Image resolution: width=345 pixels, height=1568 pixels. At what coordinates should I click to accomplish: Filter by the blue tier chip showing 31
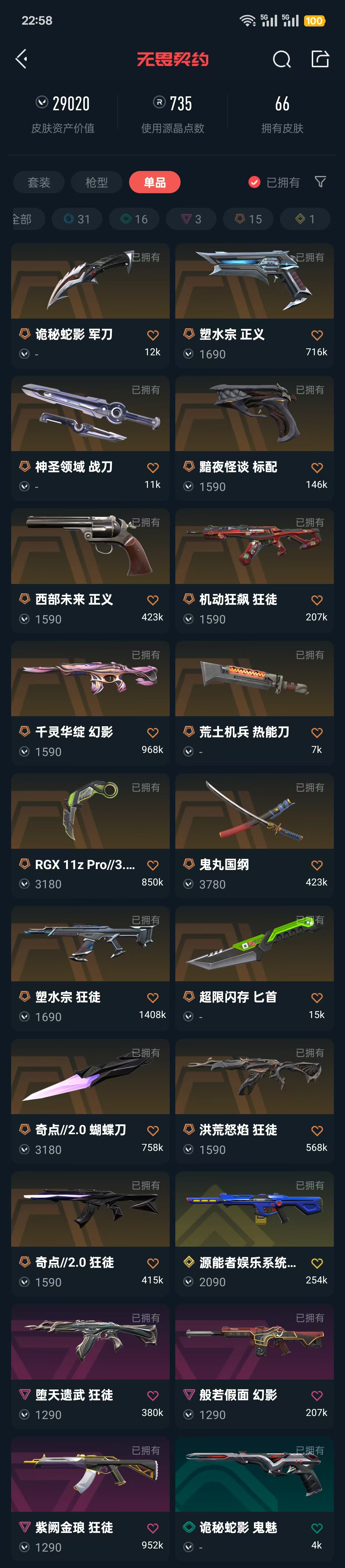pos(77,219)
